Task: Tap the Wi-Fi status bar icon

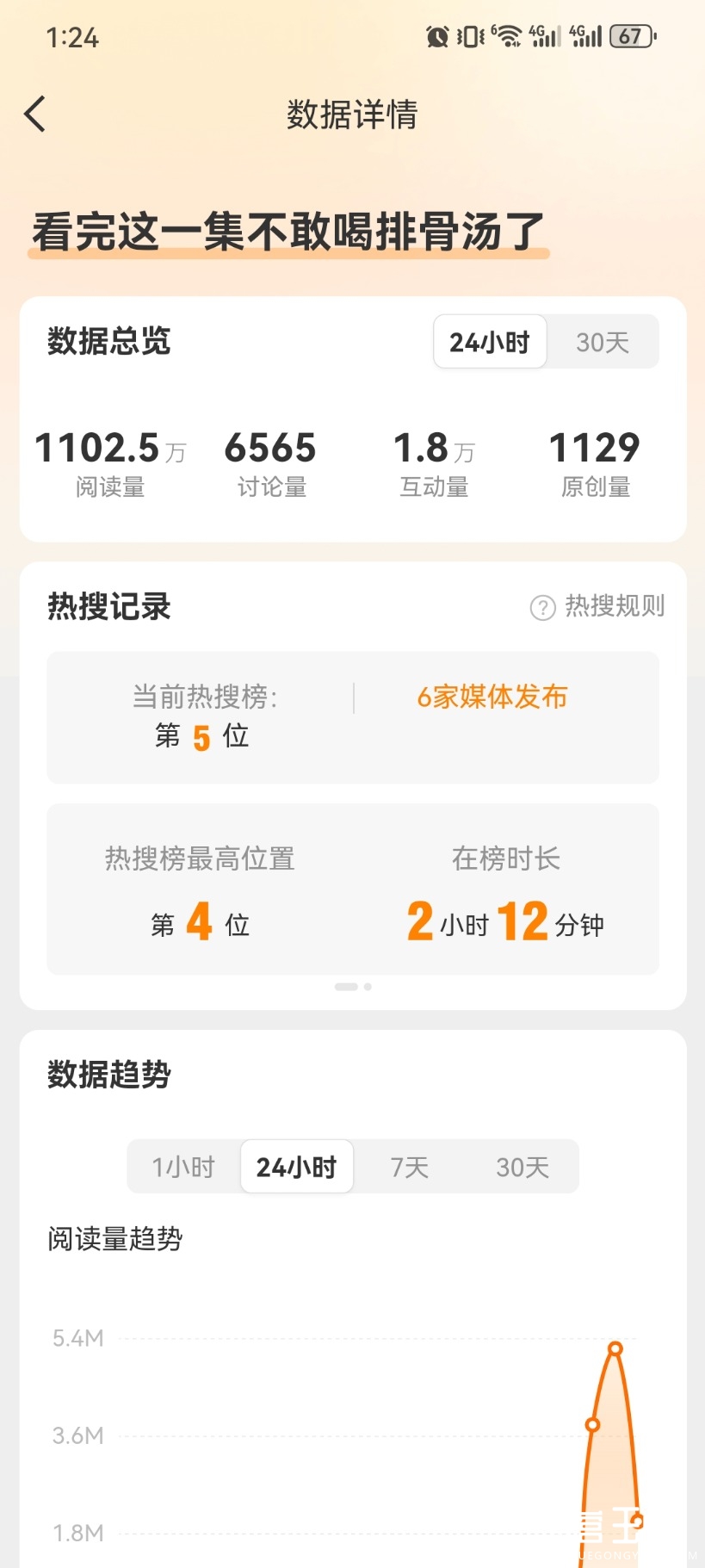Action: point(507,35)
